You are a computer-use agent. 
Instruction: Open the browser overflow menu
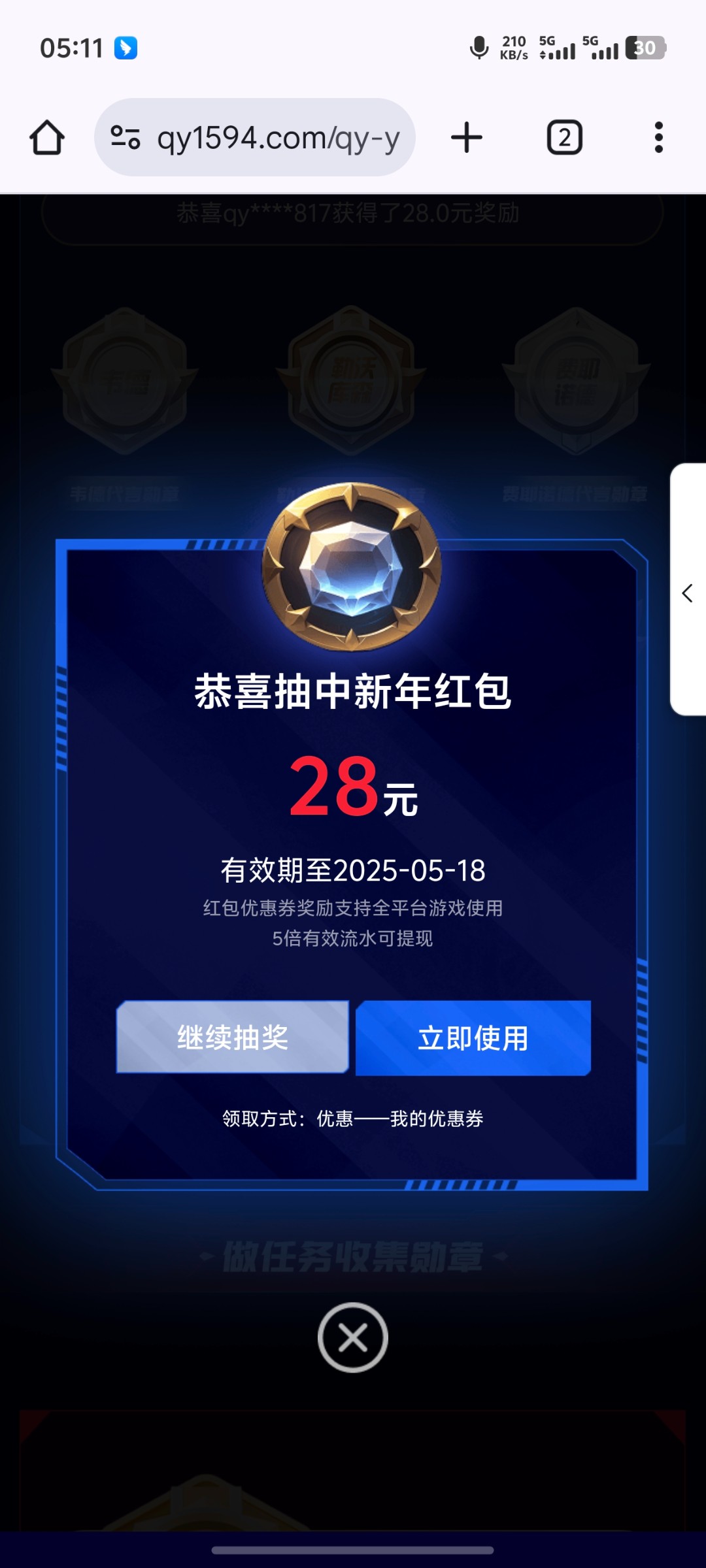tap(658, 138)
